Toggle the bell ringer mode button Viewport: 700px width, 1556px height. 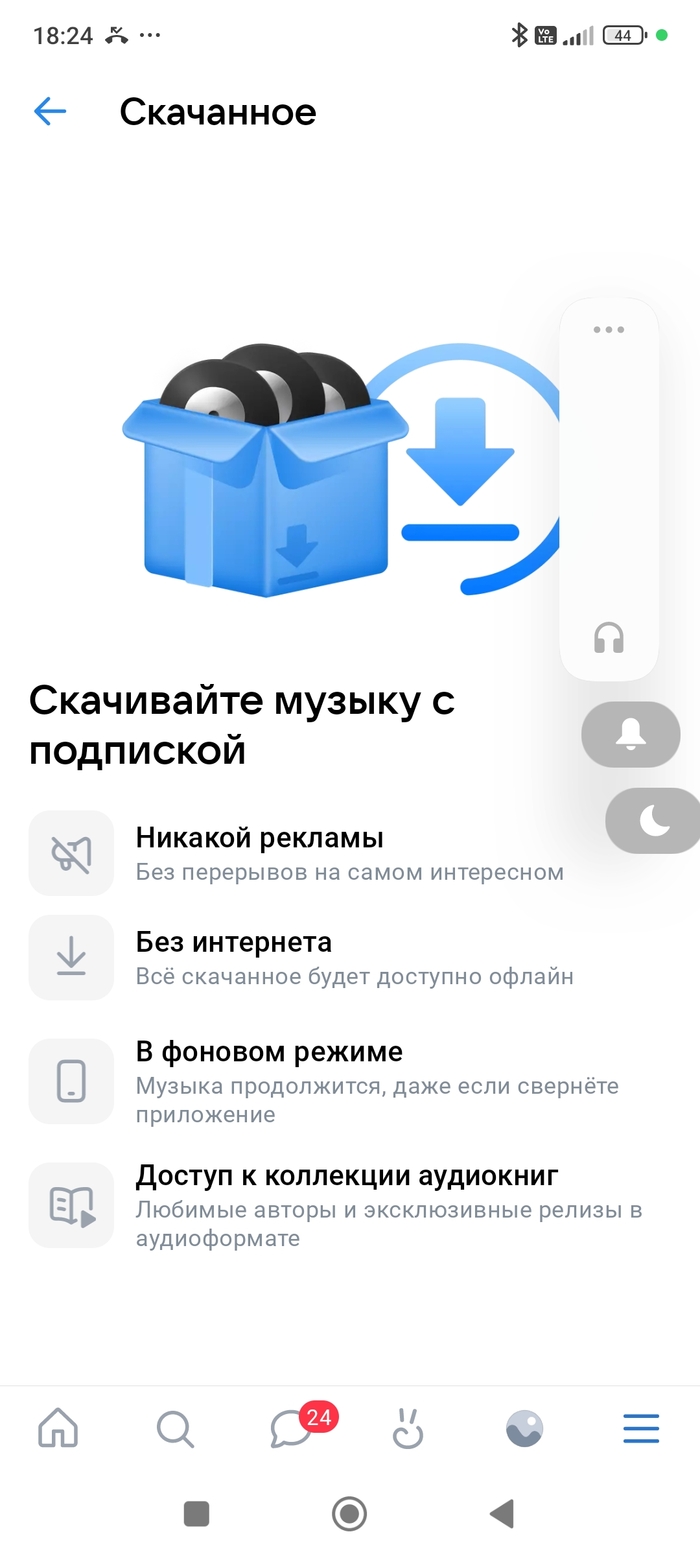631,735
